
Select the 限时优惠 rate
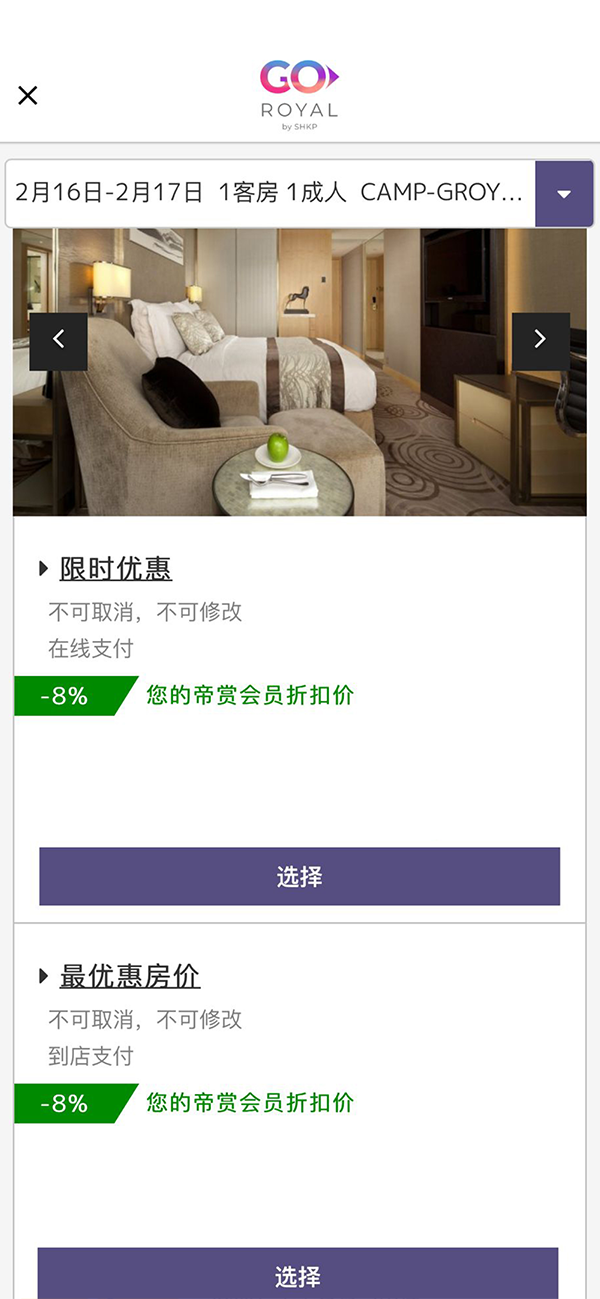click(x=299, y=877)
